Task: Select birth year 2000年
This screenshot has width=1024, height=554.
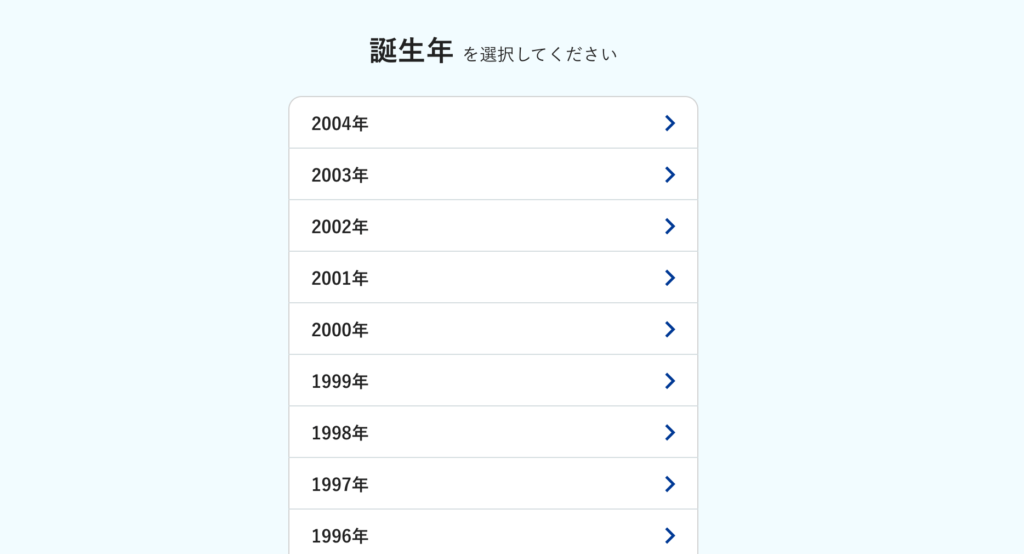Action: coord(492,330)
